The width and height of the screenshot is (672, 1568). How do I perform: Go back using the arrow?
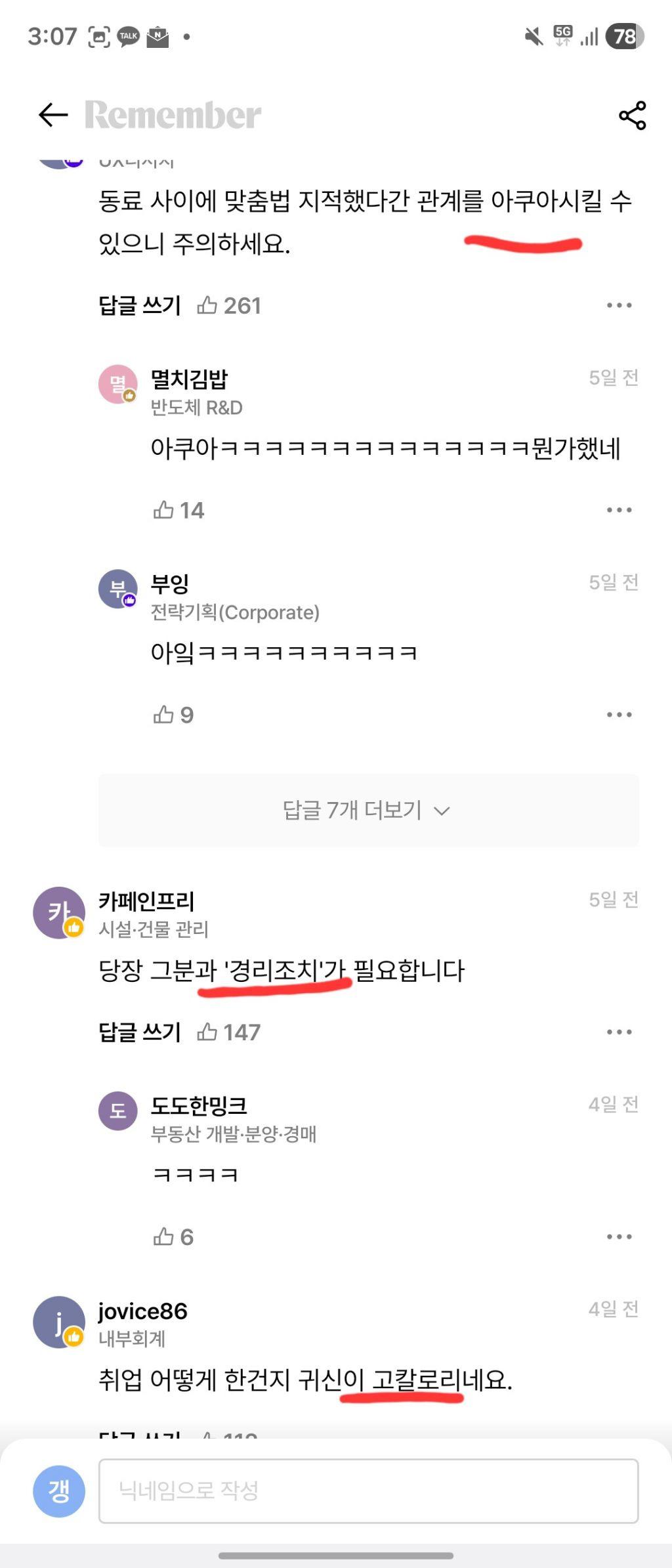53,115
